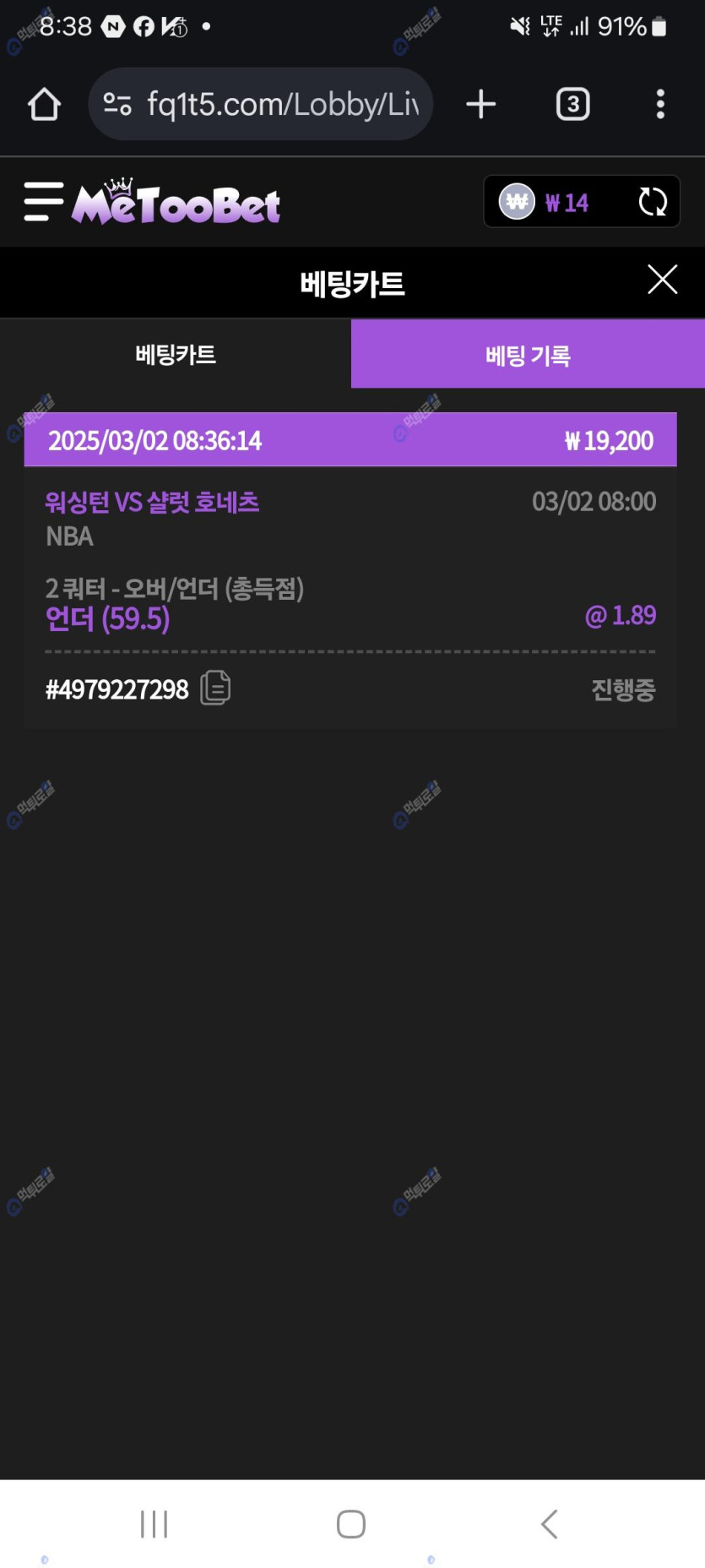Open a new browser tab
The width and height of the screenshot is (705, 1568).
tap(480, 105)
